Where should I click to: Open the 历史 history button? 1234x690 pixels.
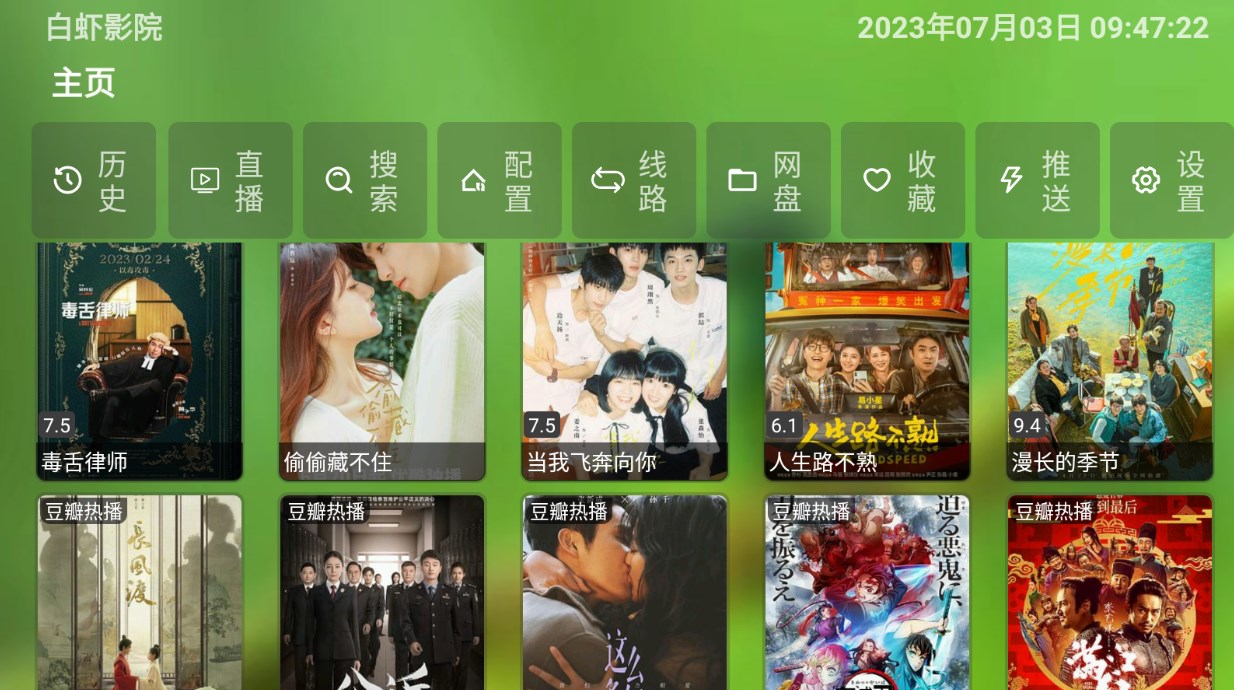[93, 181]
